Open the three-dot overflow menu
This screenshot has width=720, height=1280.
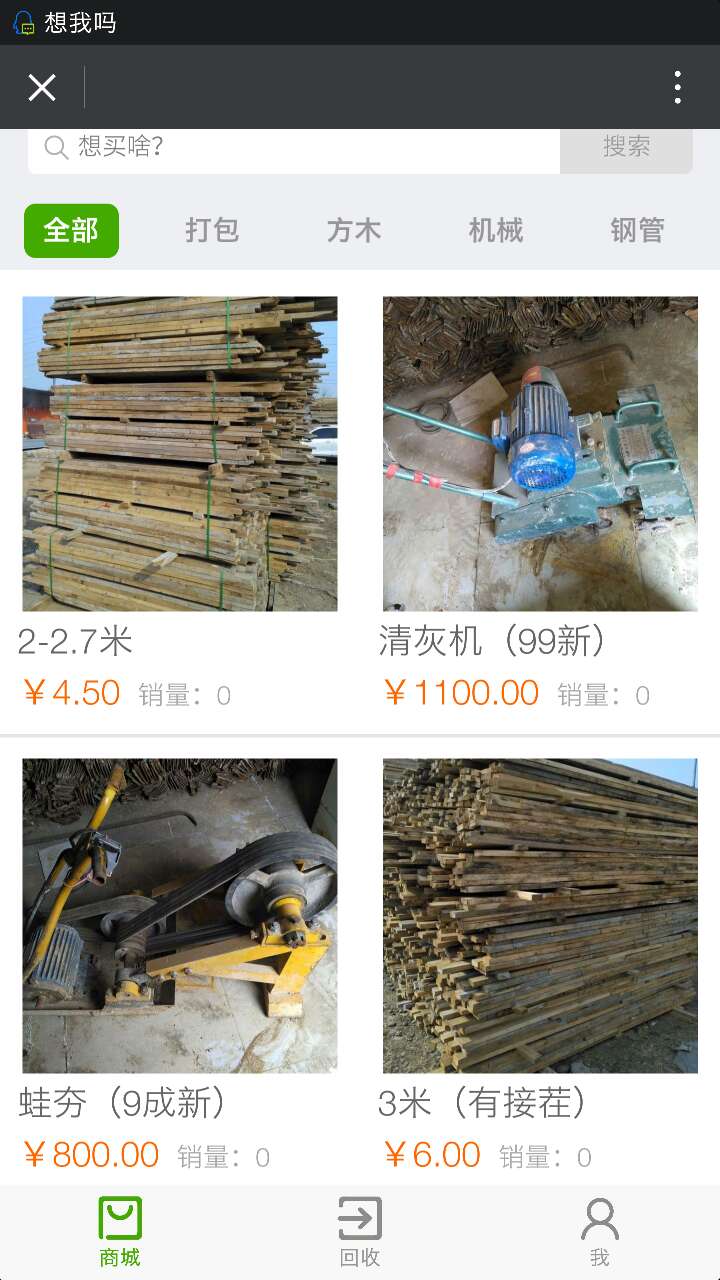click(677, 88)
